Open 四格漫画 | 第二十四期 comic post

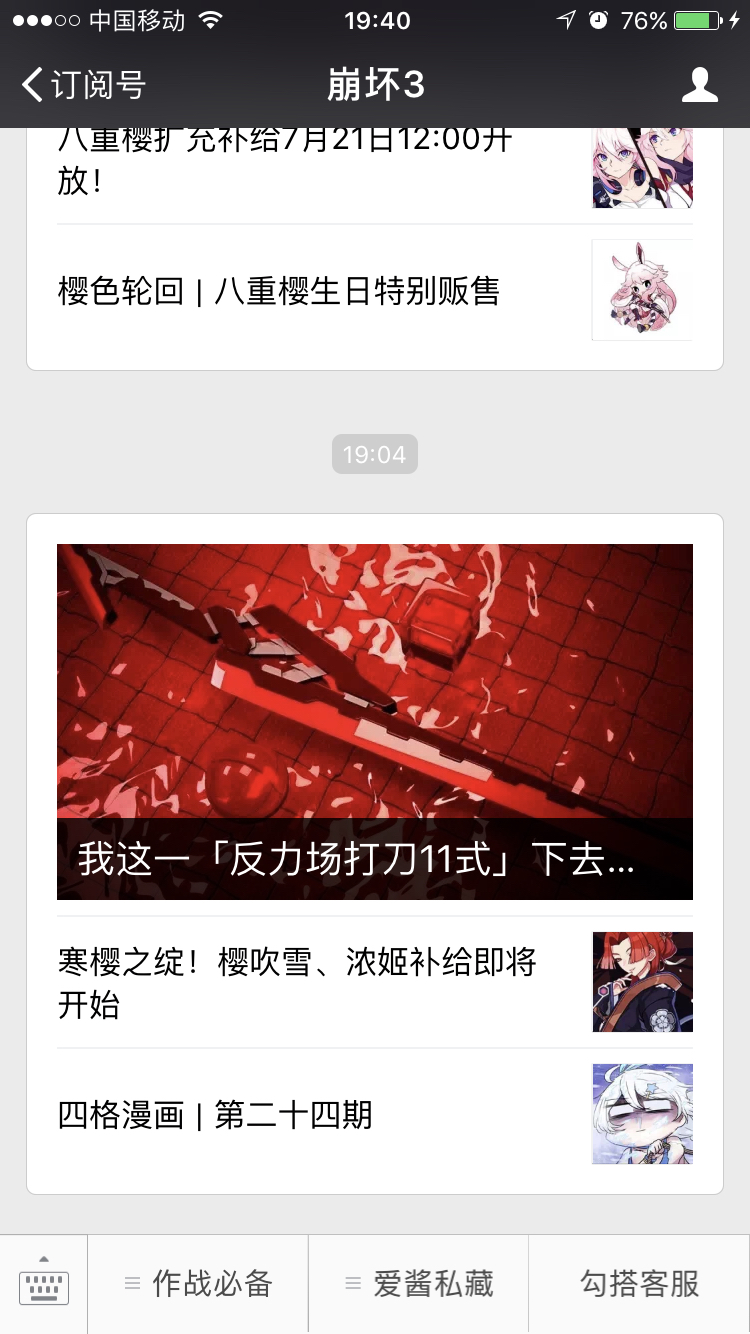374,1114
